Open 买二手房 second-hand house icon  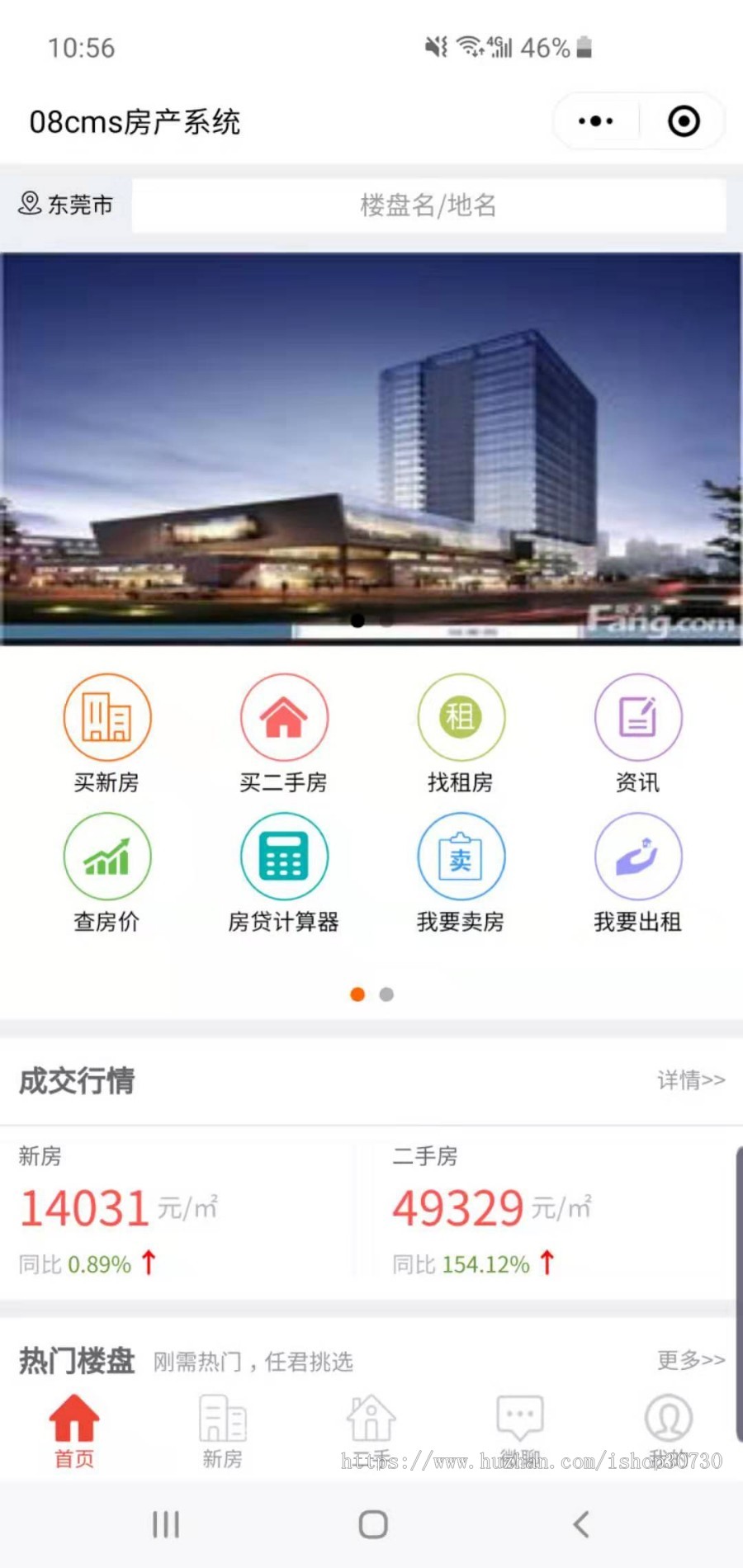284,716
